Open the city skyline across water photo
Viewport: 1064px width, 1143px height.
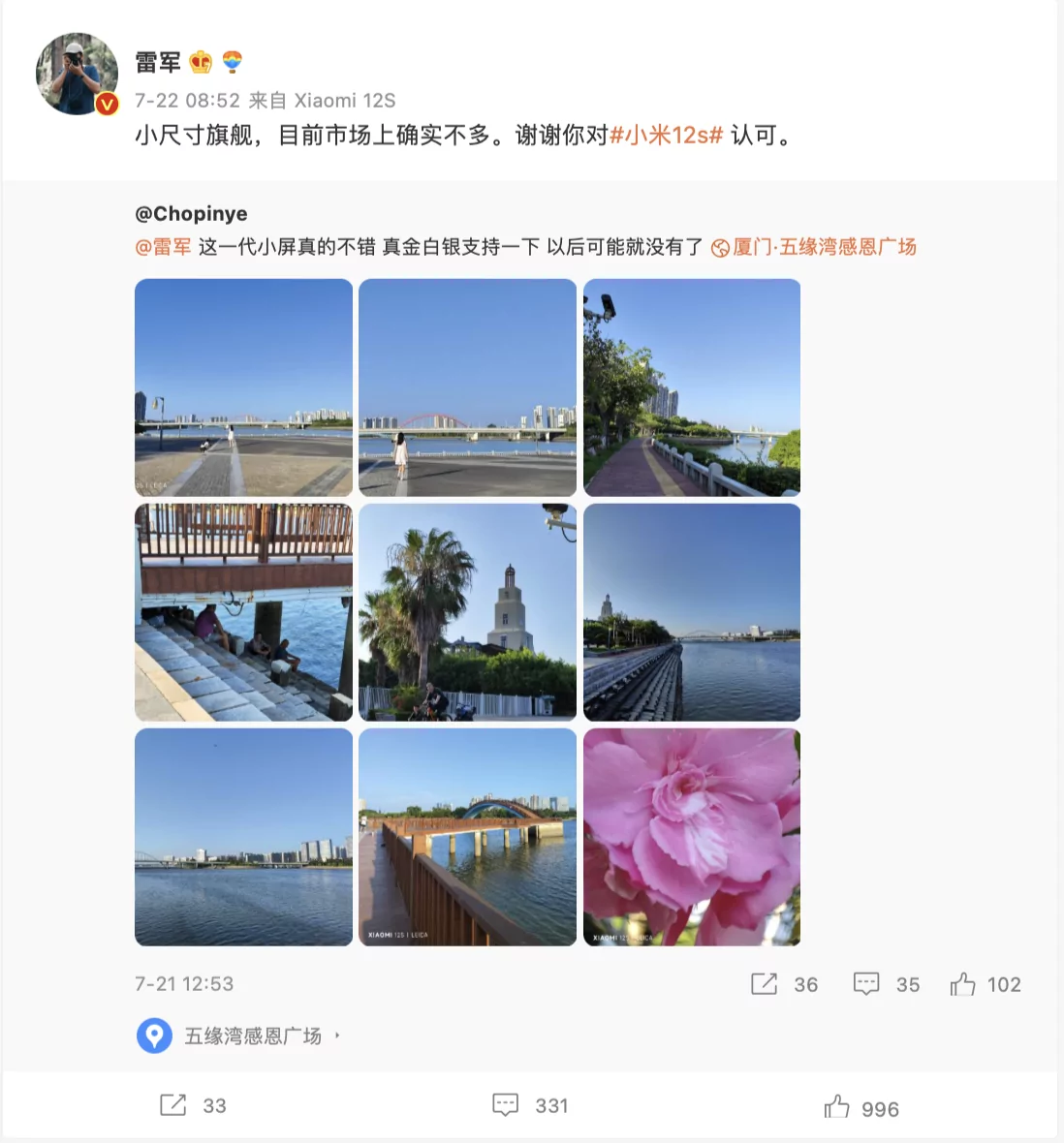[x=243, y=837]
